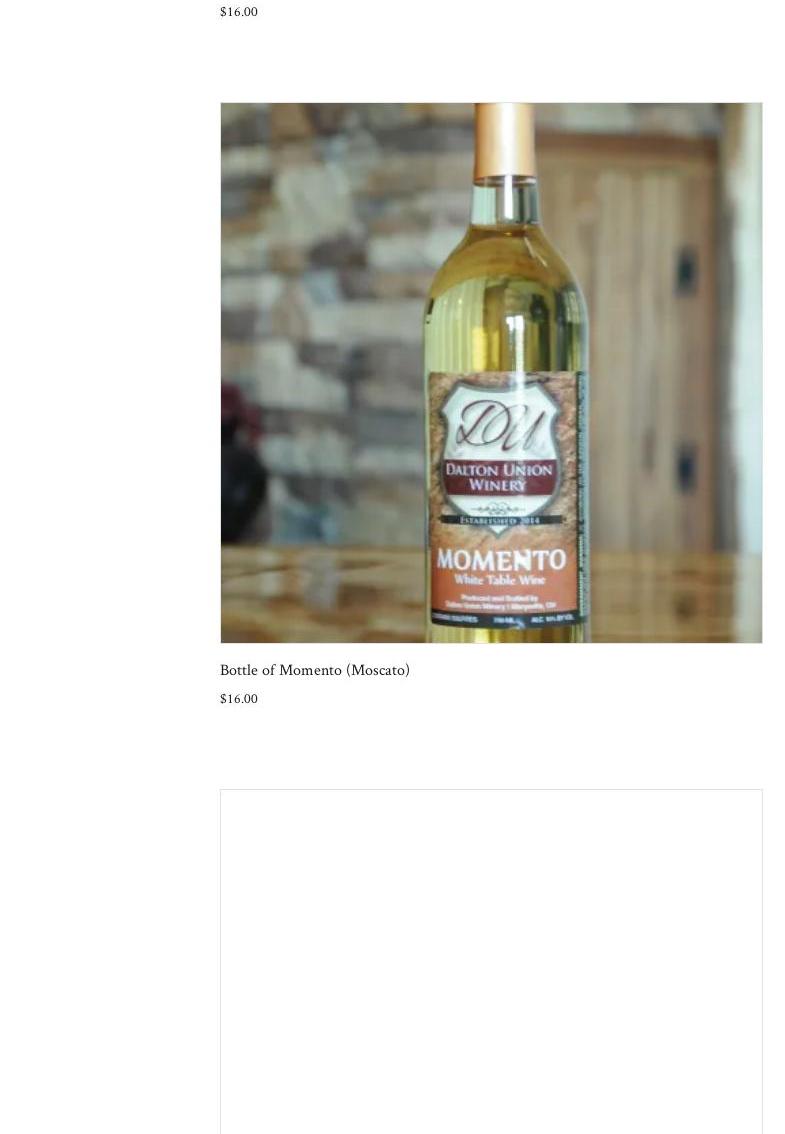Open the blank product tile below Momento
This screenshot has width=785, height=1134.
(x=491, y=960)
